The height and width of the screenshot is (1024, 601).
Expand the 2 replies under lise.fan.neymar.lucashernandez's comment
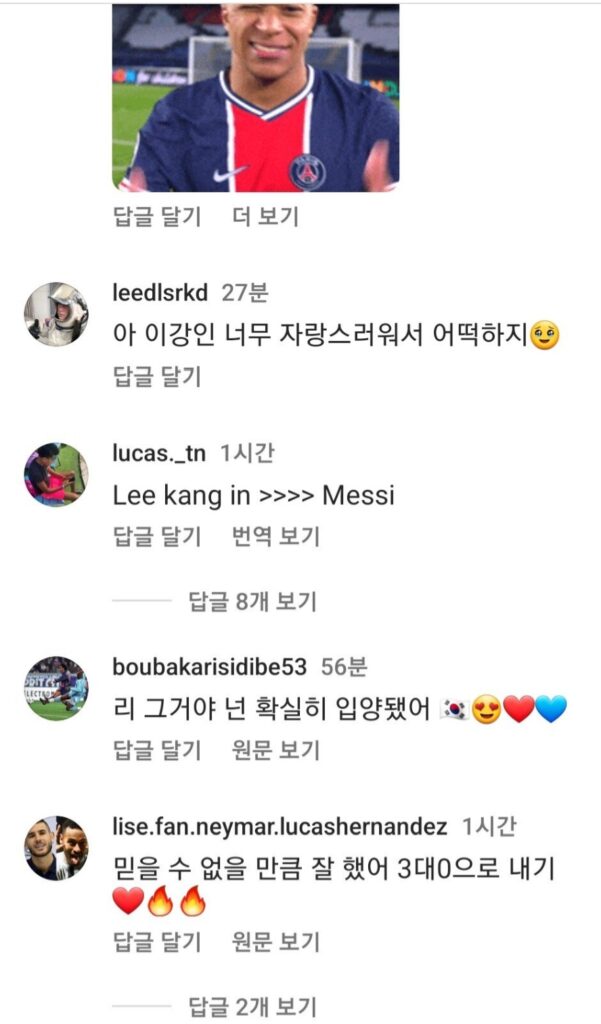(252, 1005)
